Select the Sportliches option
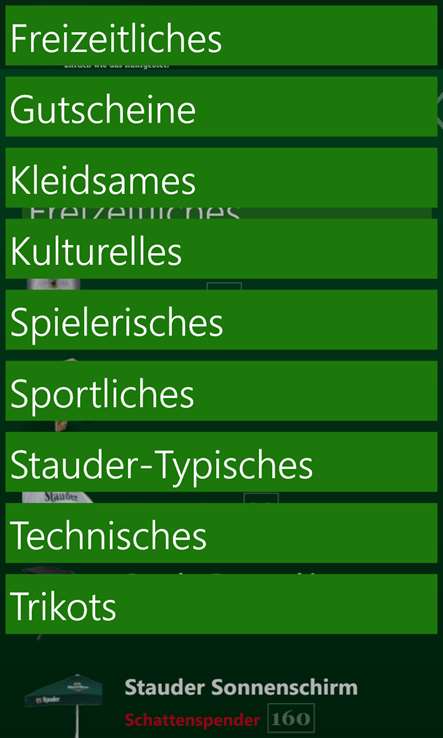443x738 pixels. (221, 391)
